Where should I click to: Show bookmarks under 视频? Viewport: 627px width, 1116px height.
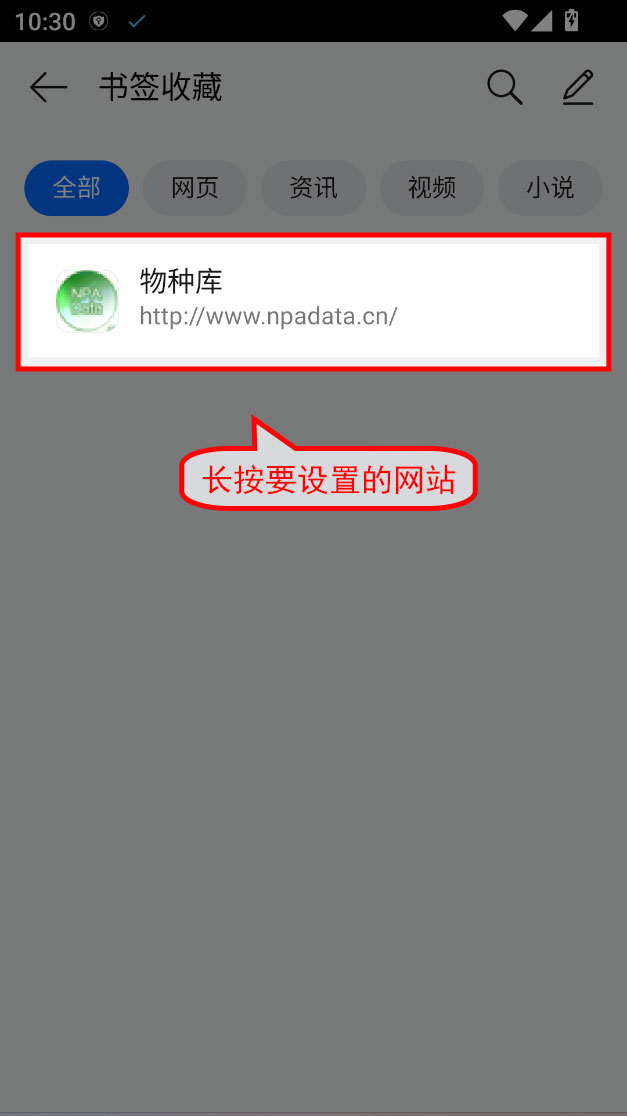432,188
